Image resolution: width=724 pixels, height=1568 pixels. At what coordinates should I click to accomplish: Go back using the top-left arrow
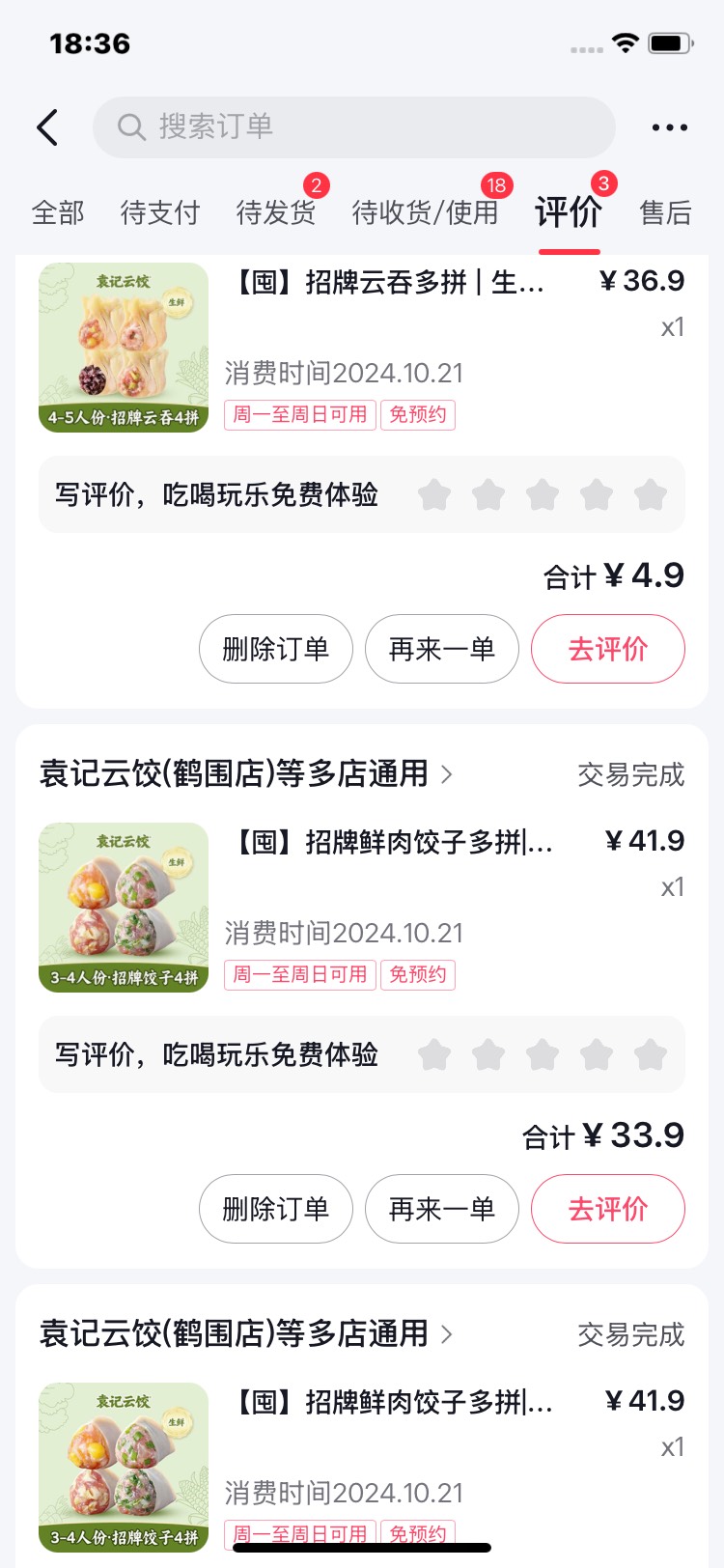point(47,127)
